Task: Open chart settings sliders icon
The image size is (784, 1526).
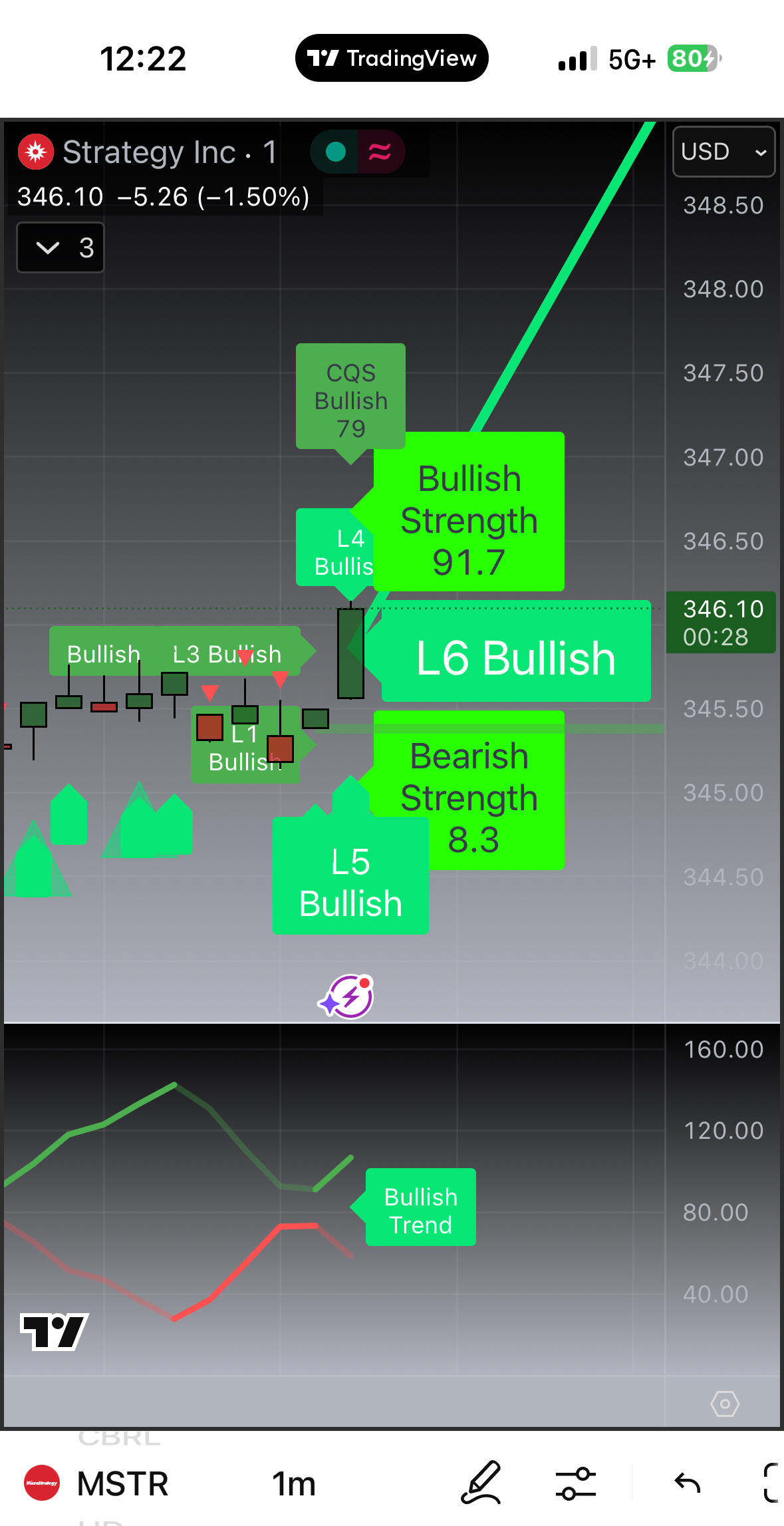Action: click(575, 1483)
